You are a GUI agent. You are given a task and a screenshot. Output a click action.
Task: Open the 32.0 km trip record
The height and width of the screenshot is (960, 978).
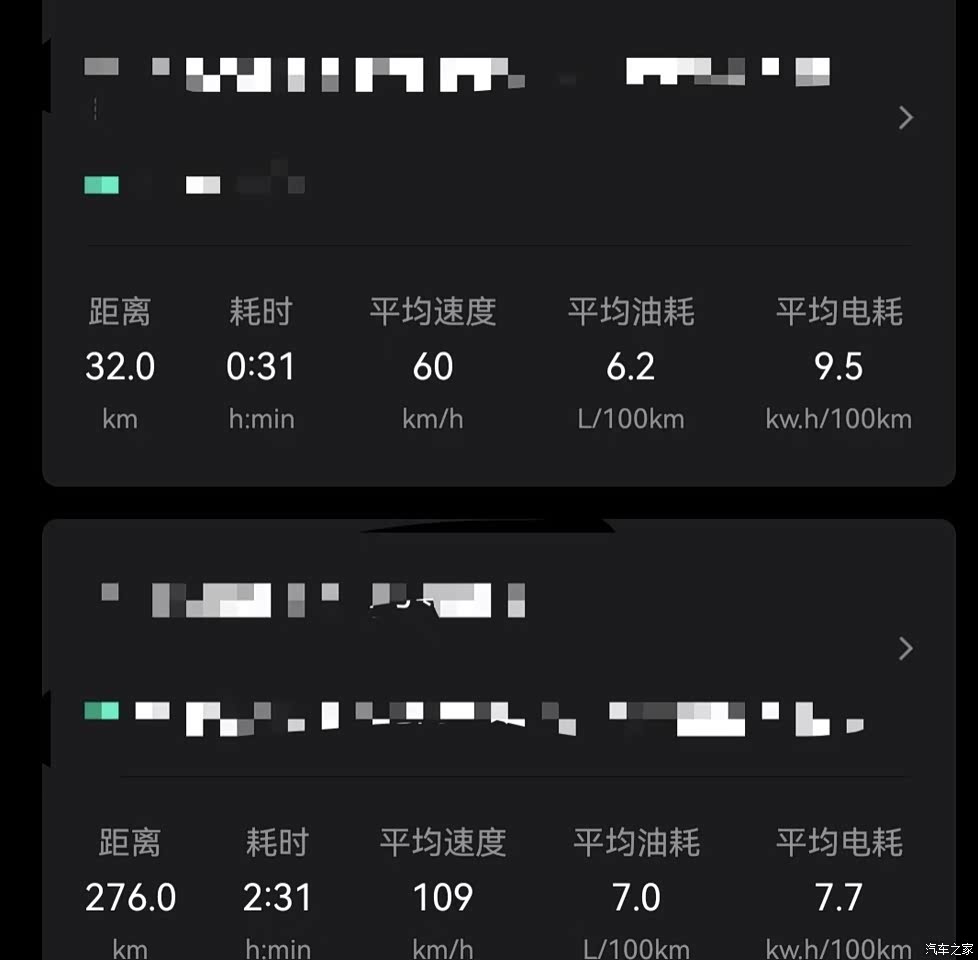click(x=905, y=118)
